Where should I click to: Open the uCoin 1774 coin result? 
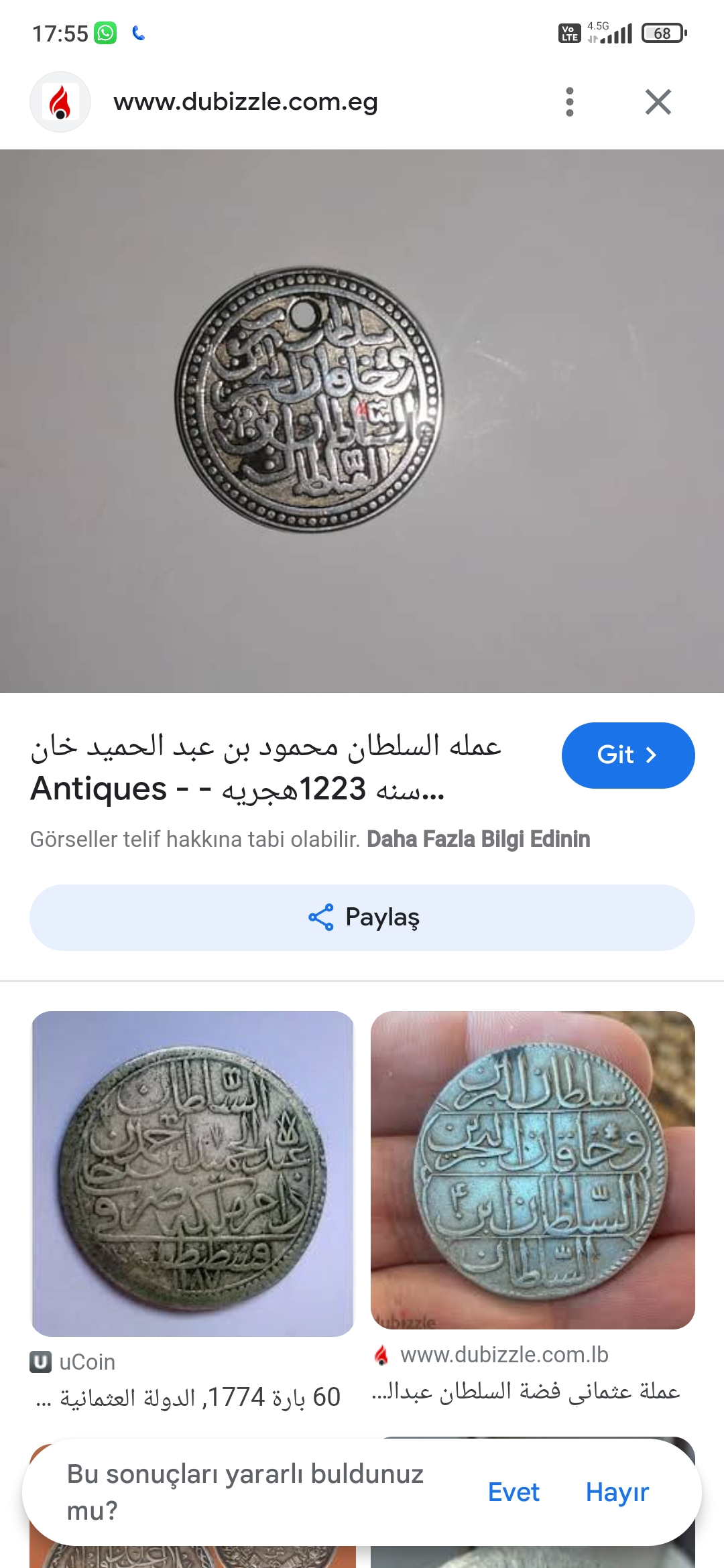(192, 1173)
